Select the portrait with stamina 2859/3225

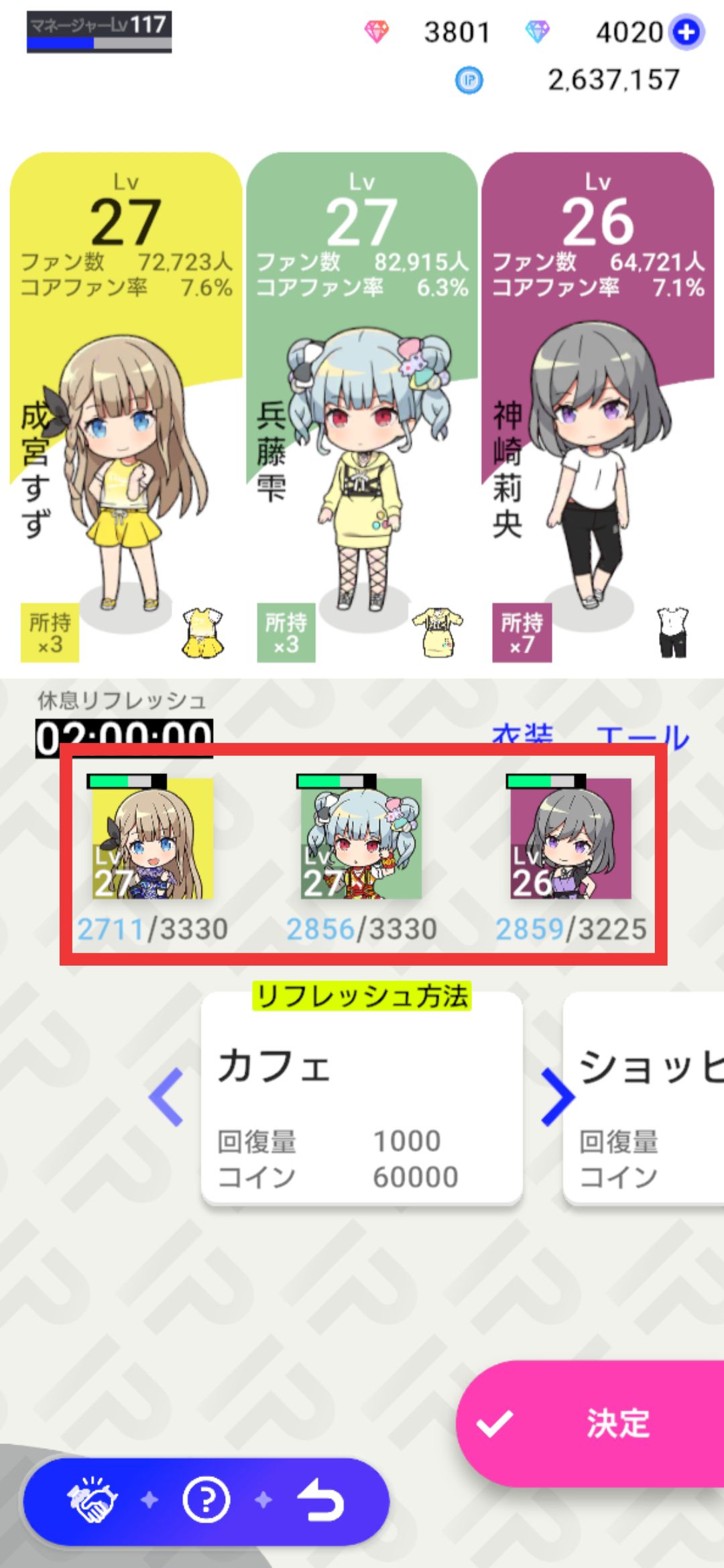coord(570,838)
